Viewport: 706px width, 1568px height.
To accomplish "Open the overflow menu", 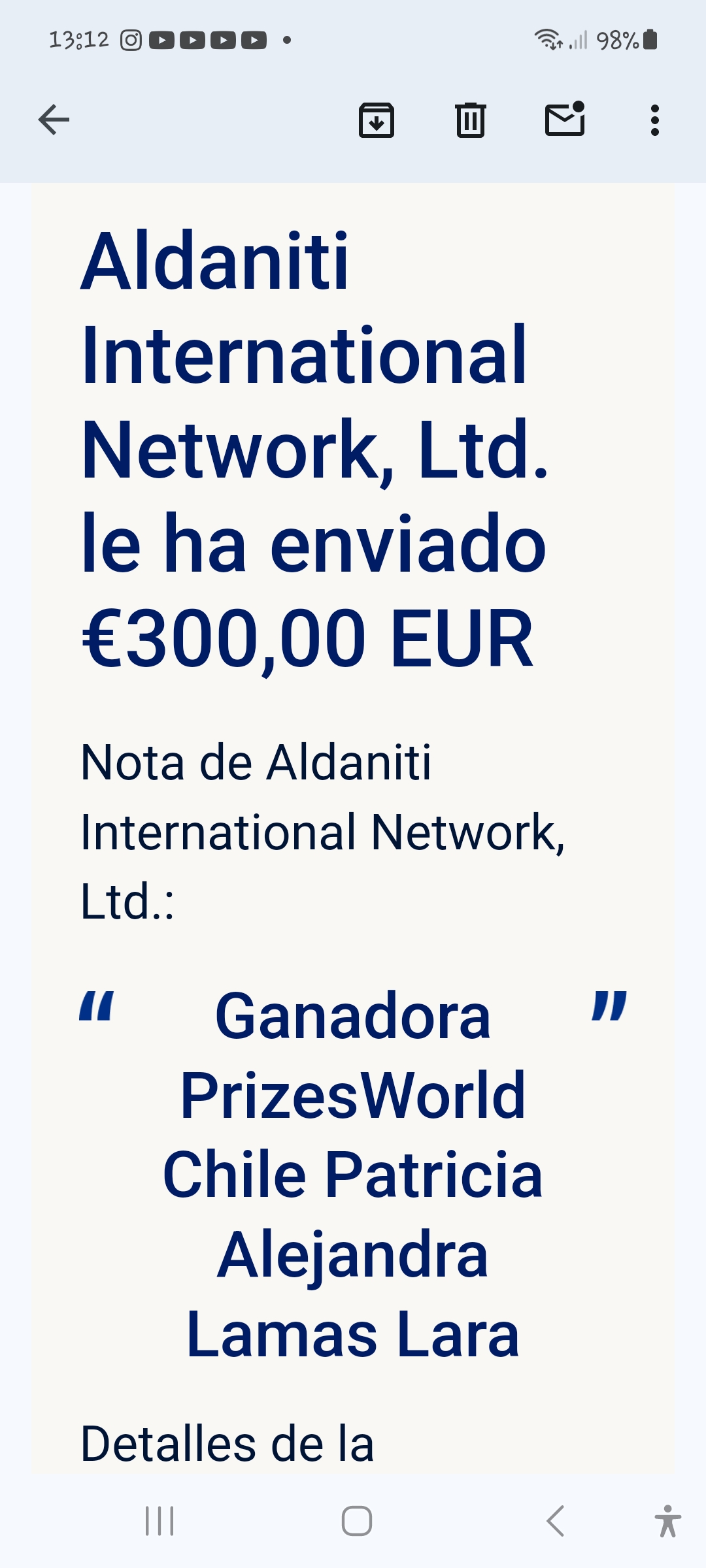I will [654, 120].
